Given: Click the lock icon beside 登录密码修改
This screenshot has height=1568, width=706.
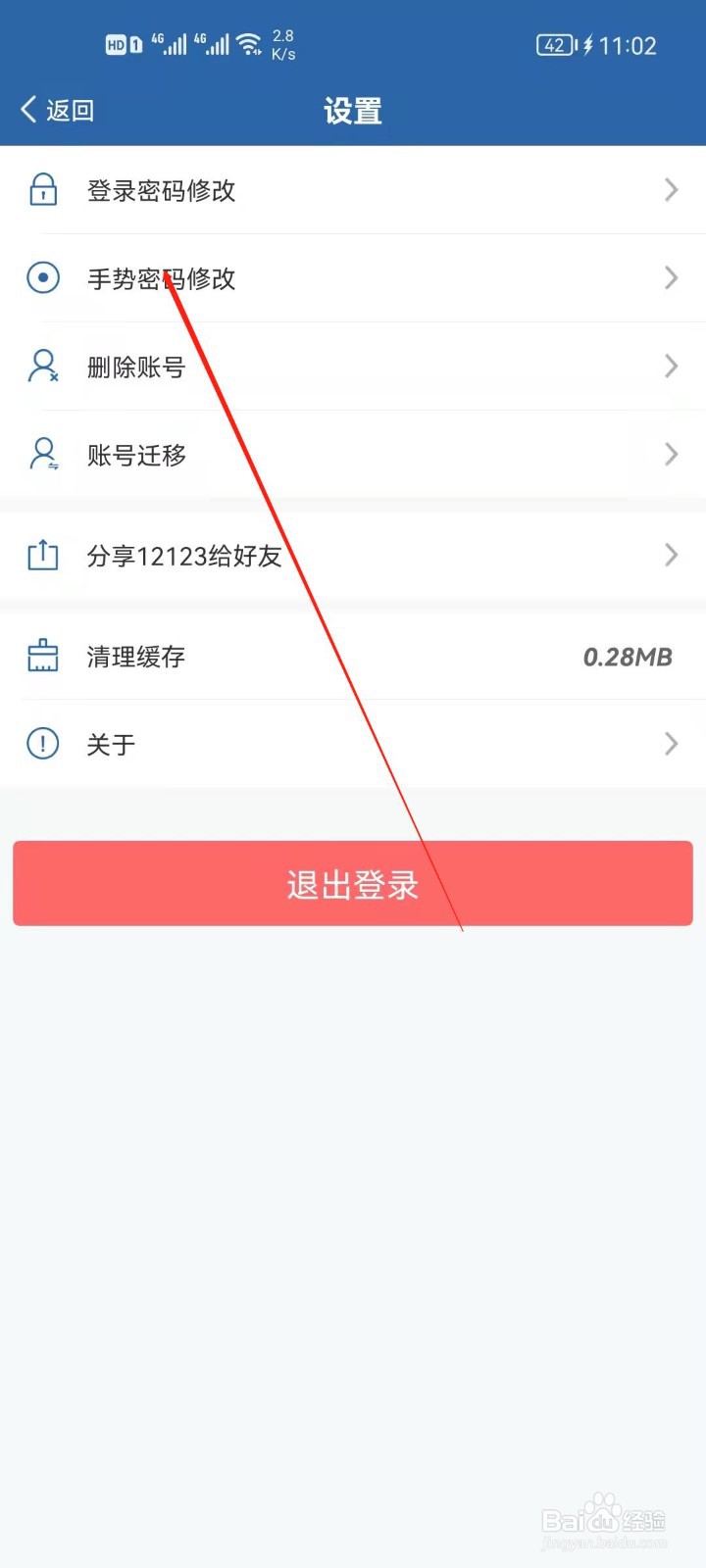Looking at the screenshot, I should click(x=43, y=190).
